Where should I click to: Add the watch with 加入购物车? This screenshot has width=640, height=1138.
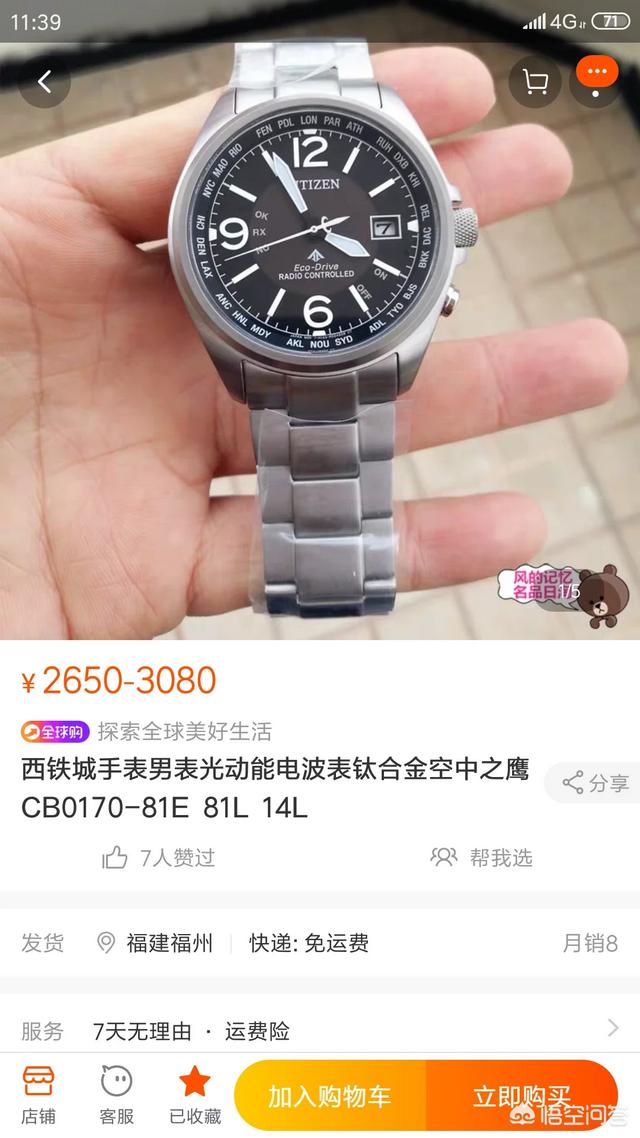[x=330, y=1096]
